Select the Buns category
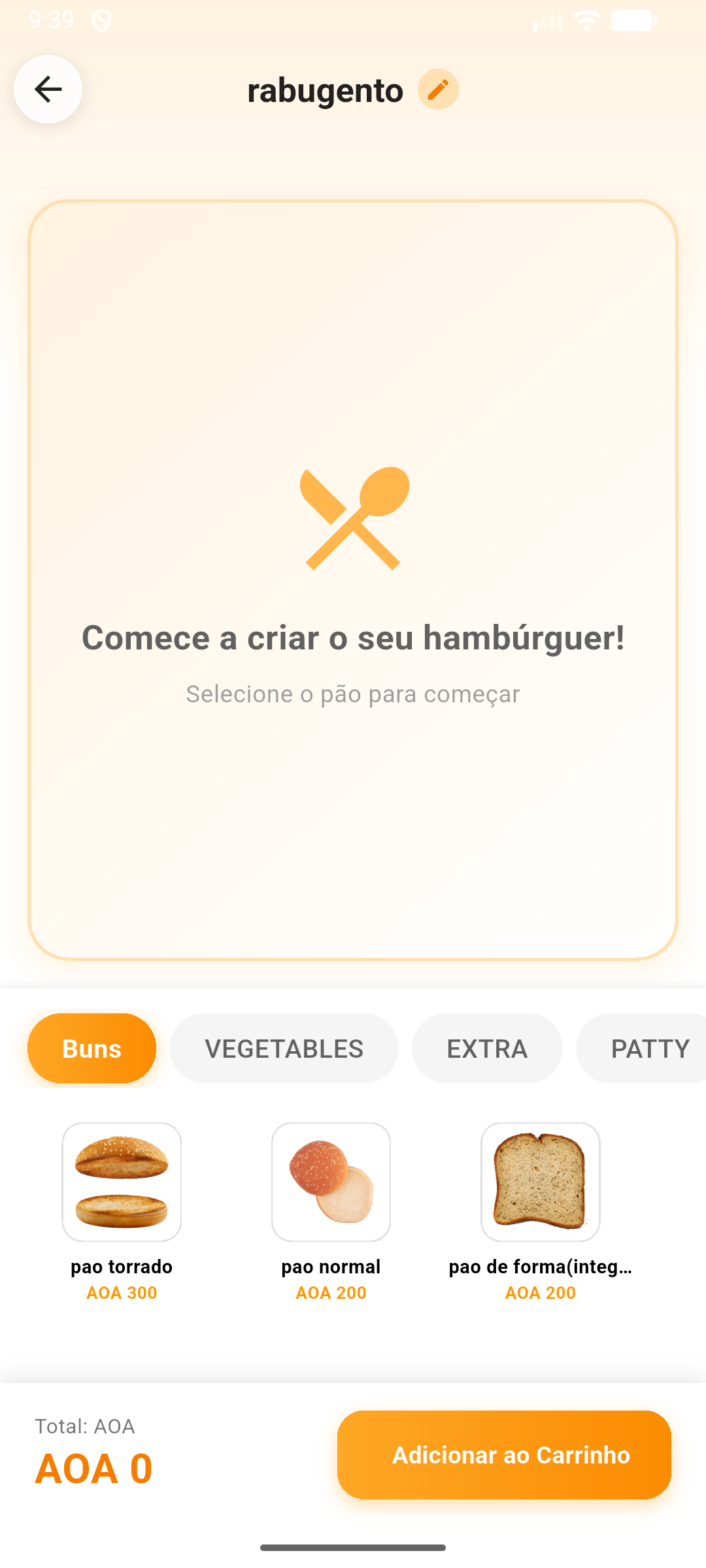706x1568 pixels. (92, 1047)
